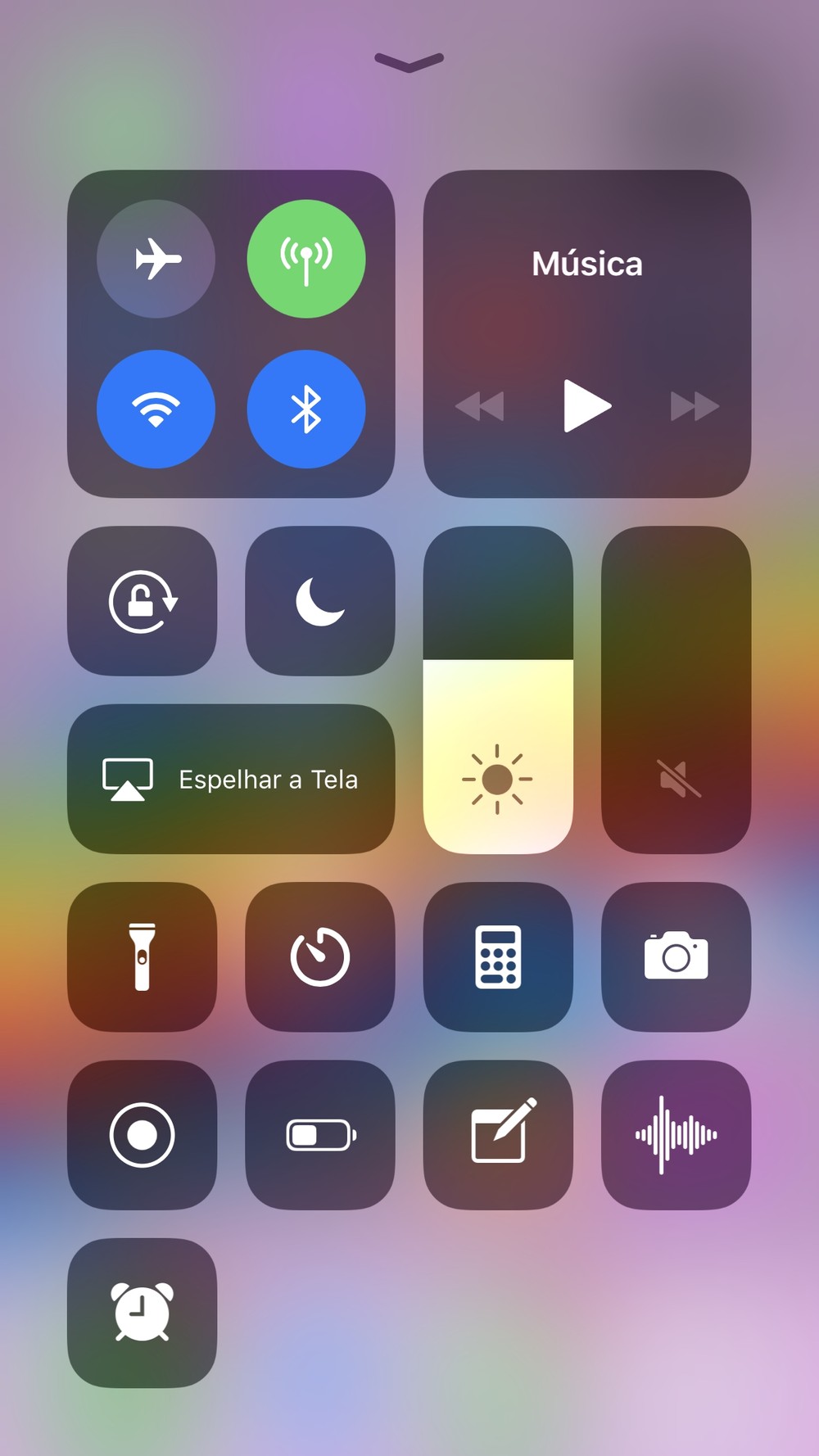Turn on the flashlight
819x1456 pixels.
pyautogui.click(x=143, y=956)
